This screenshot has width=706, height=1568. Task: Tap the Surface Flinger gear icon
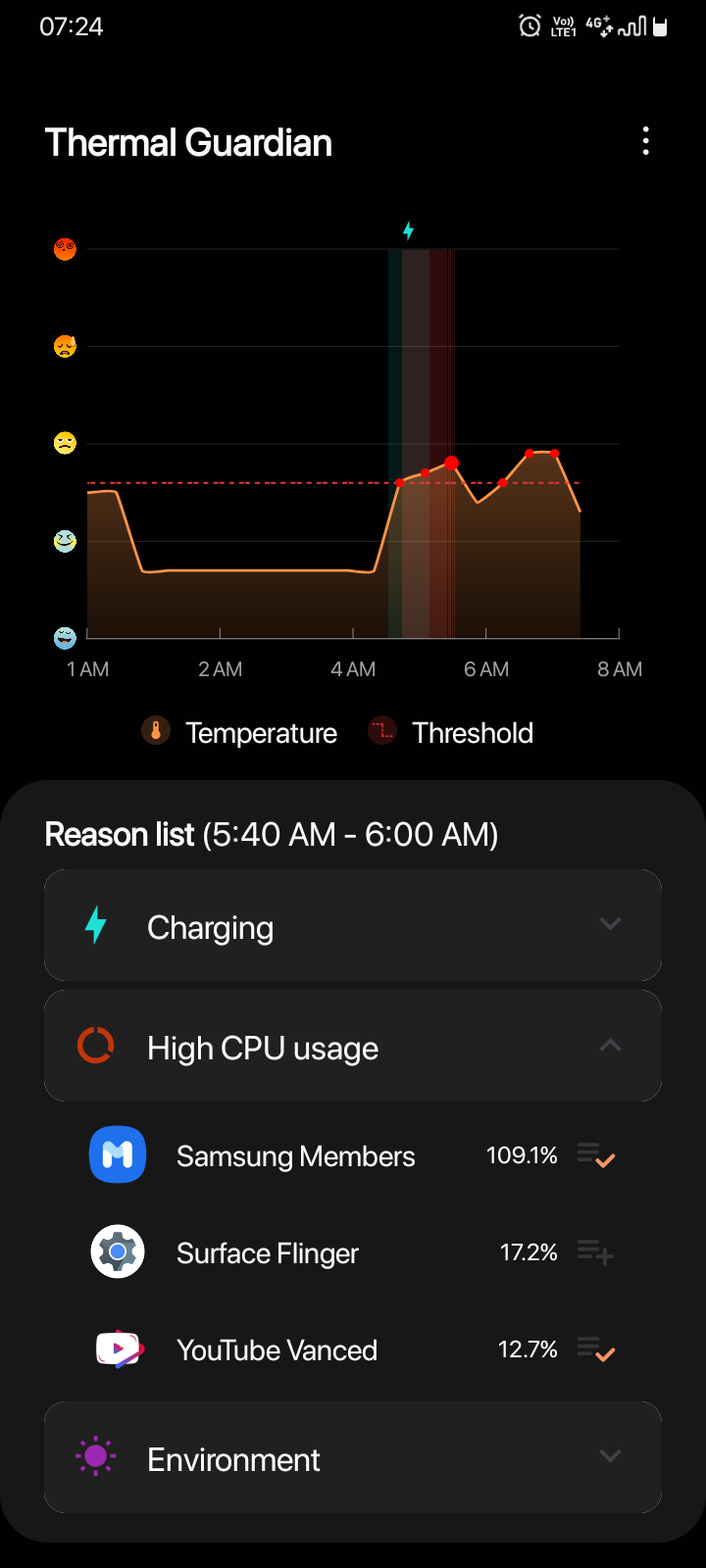[117, 1251]
